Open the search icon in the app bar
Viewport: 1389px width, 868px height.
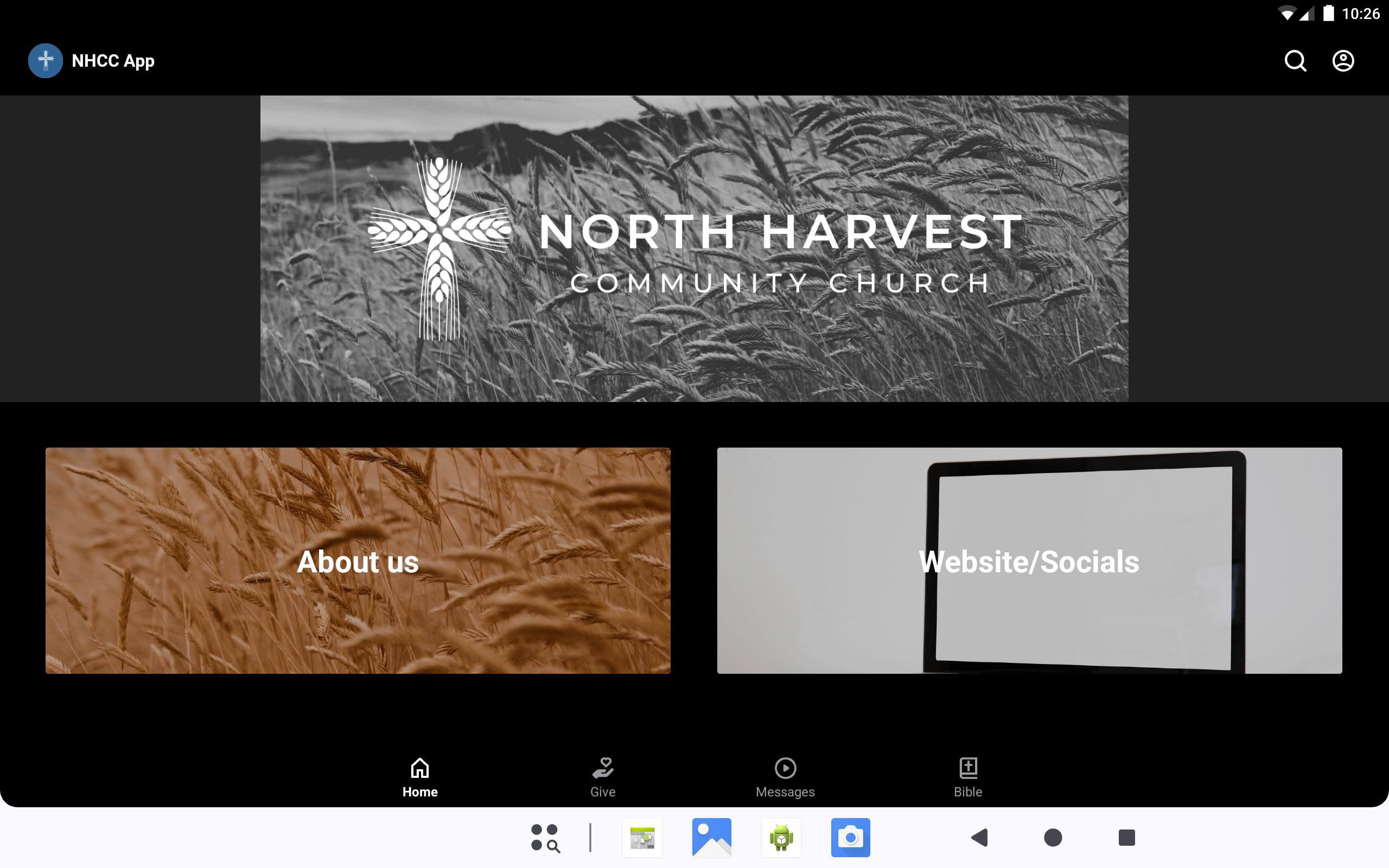tap(1295, 61)
